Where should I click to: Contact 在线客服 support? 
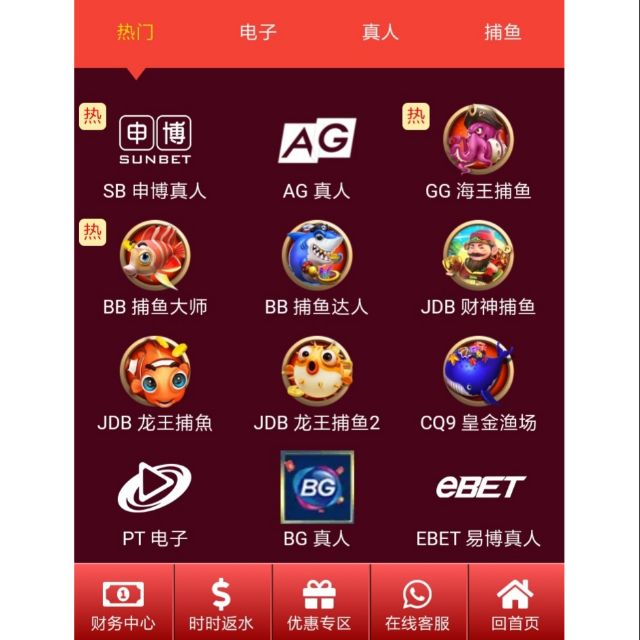418,603
